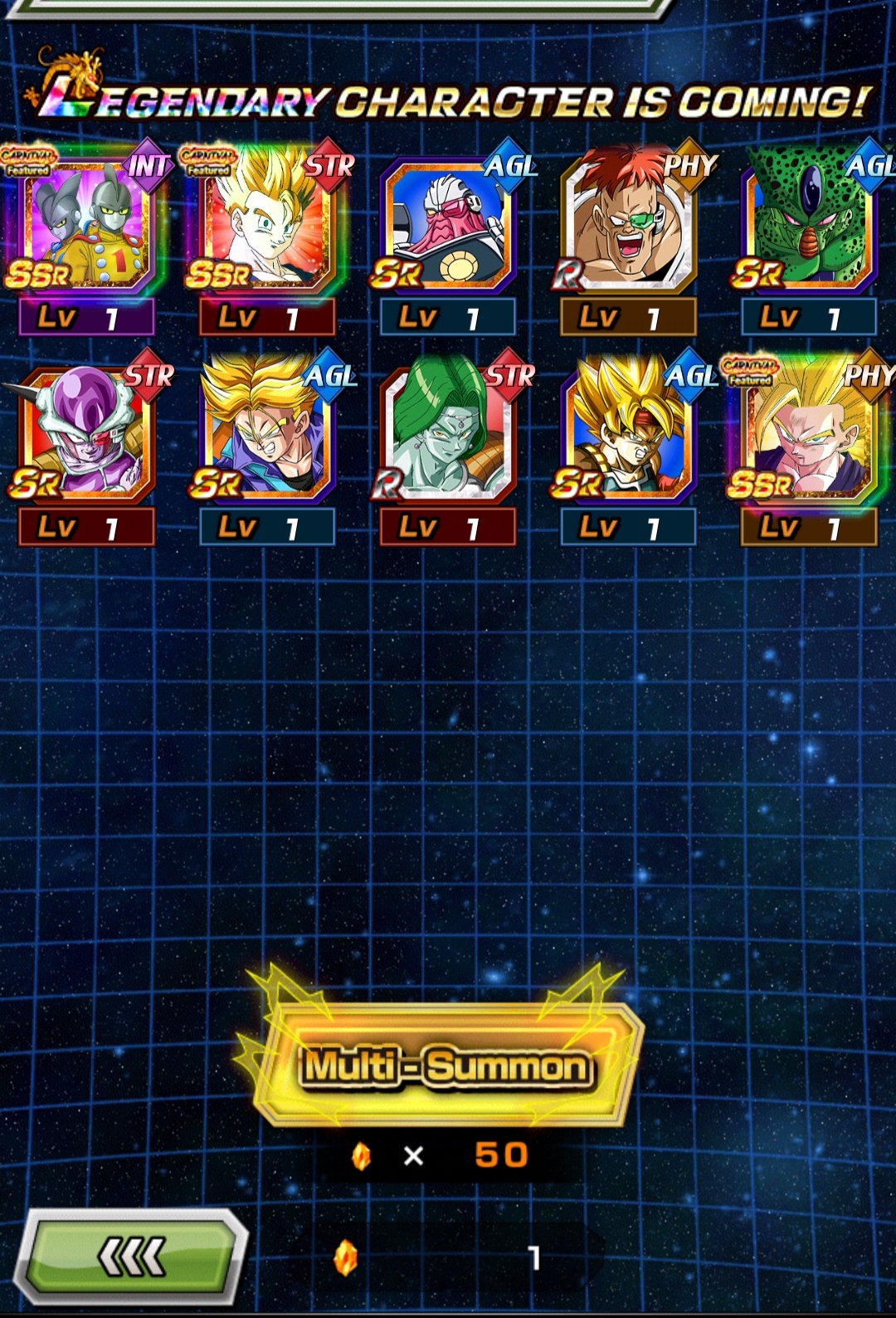The image size is (896, 1318).
Task: Select the AGL SR pink-masked robot card
Action: tap(448, 226)
